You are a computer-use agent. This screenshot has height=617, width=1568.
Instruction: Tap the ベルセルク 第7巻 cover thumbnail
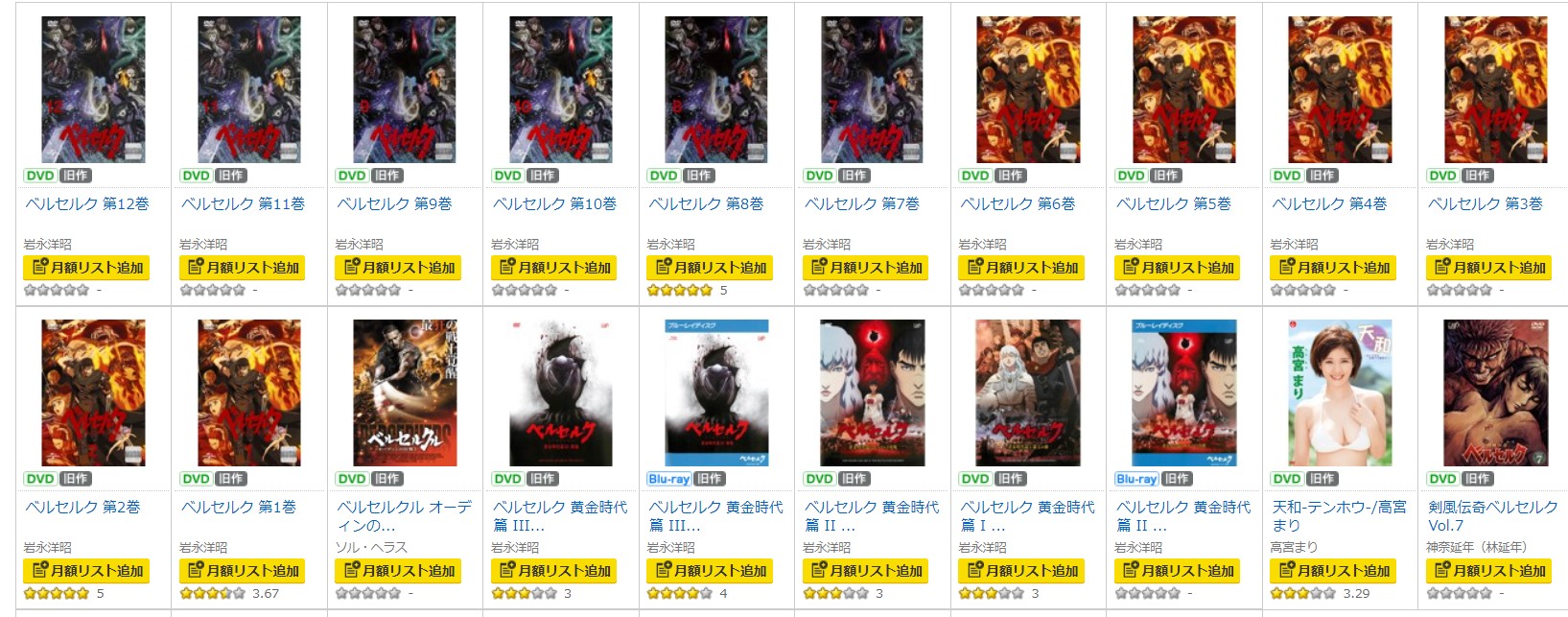pos(873,89)
